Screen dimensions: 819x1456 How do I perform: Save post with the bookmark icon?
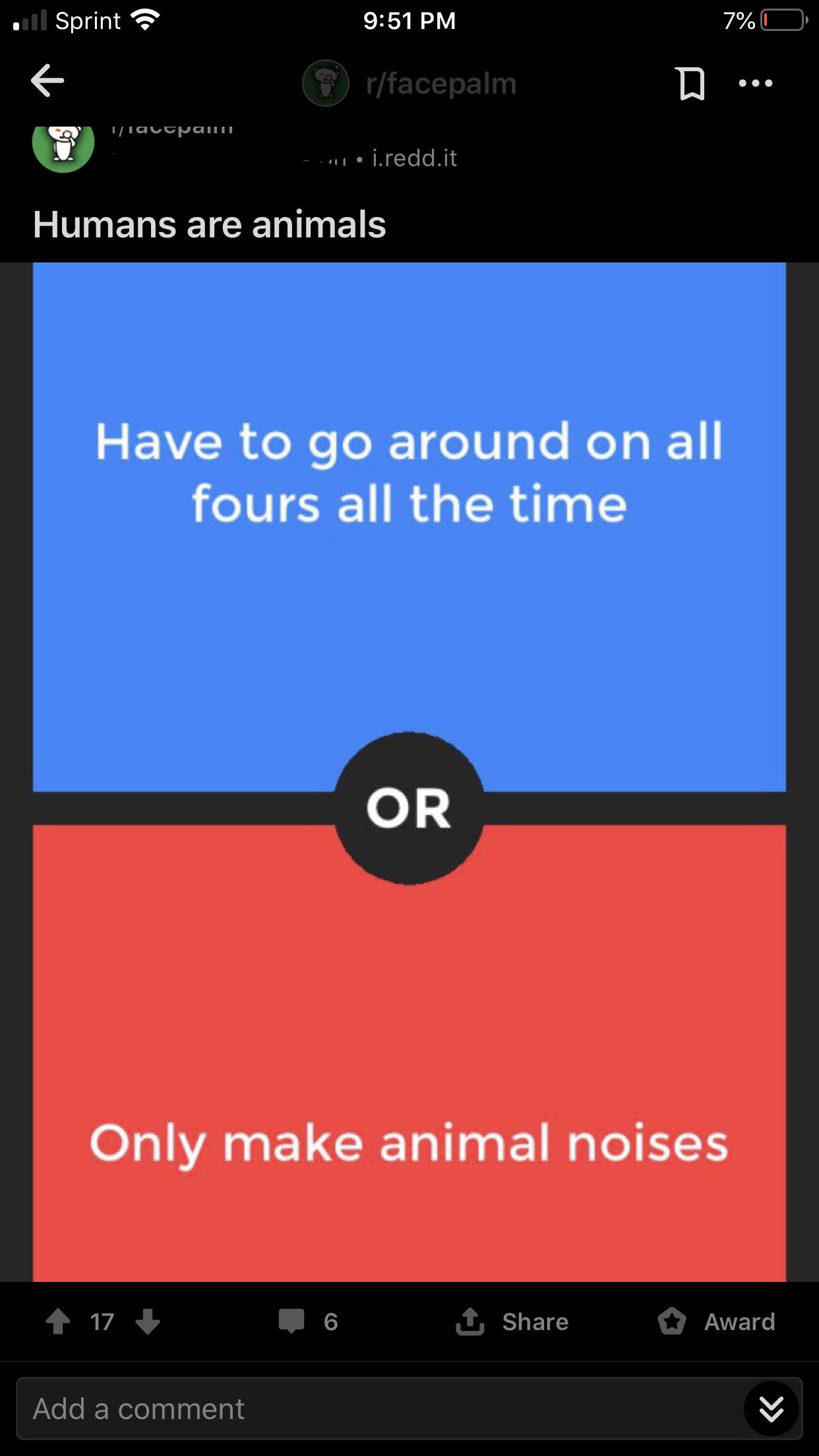point(690,84)
